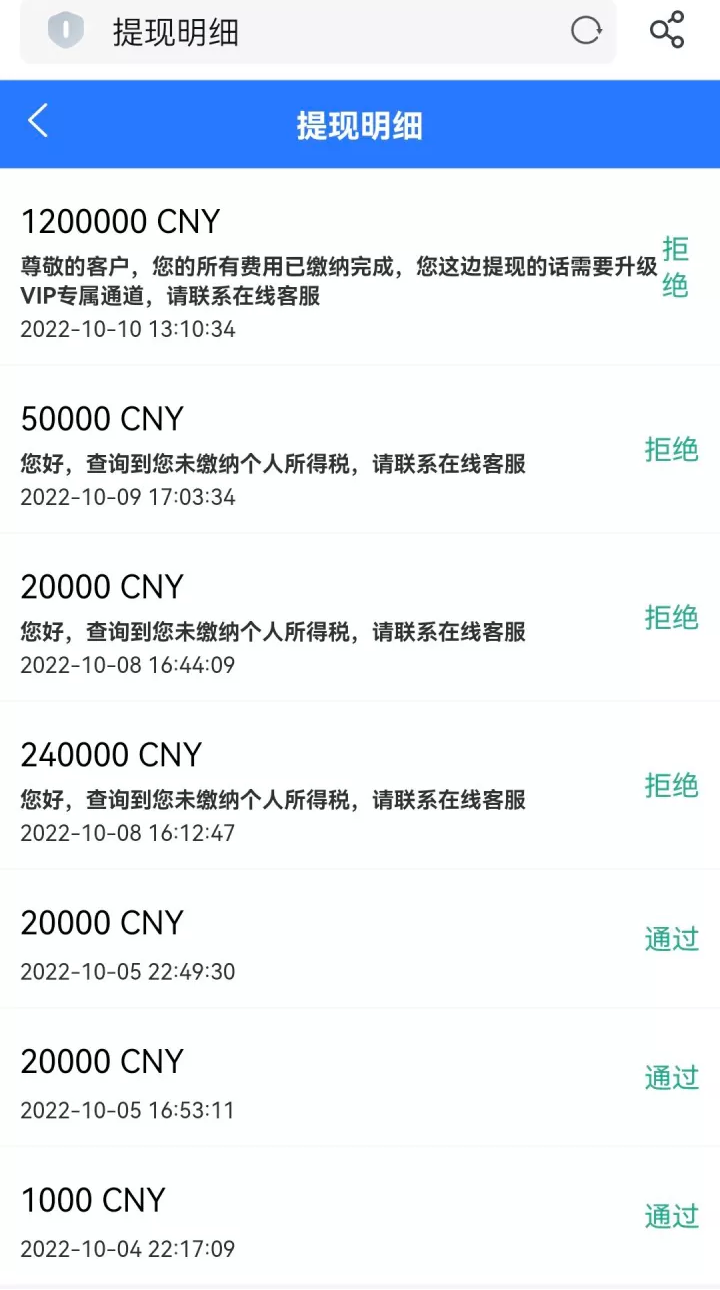Go back from the 提现明细 page
The height and width of the screenshot is (1290, 720).
pos(38,122)
